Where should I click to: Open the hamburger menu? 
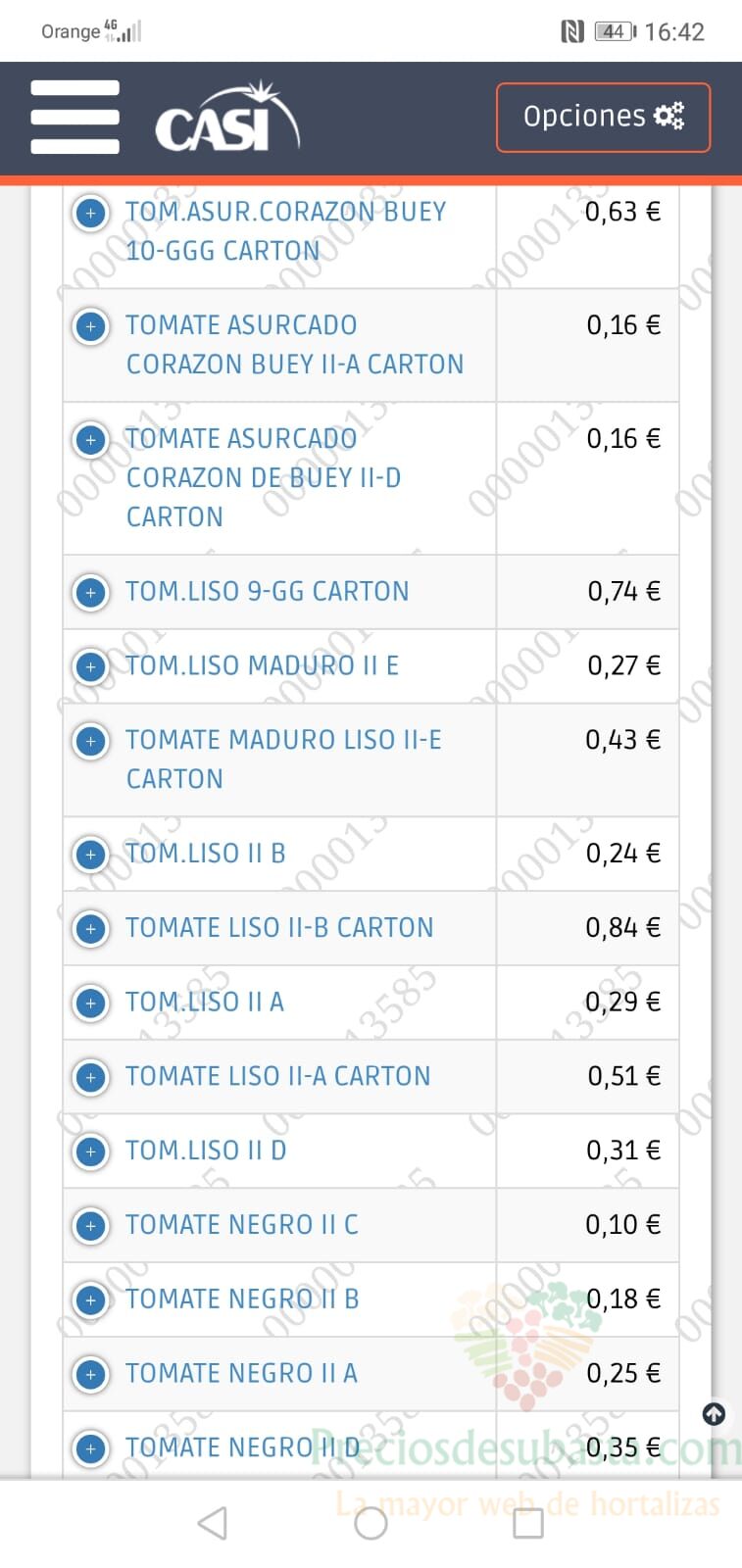(75, 117)
